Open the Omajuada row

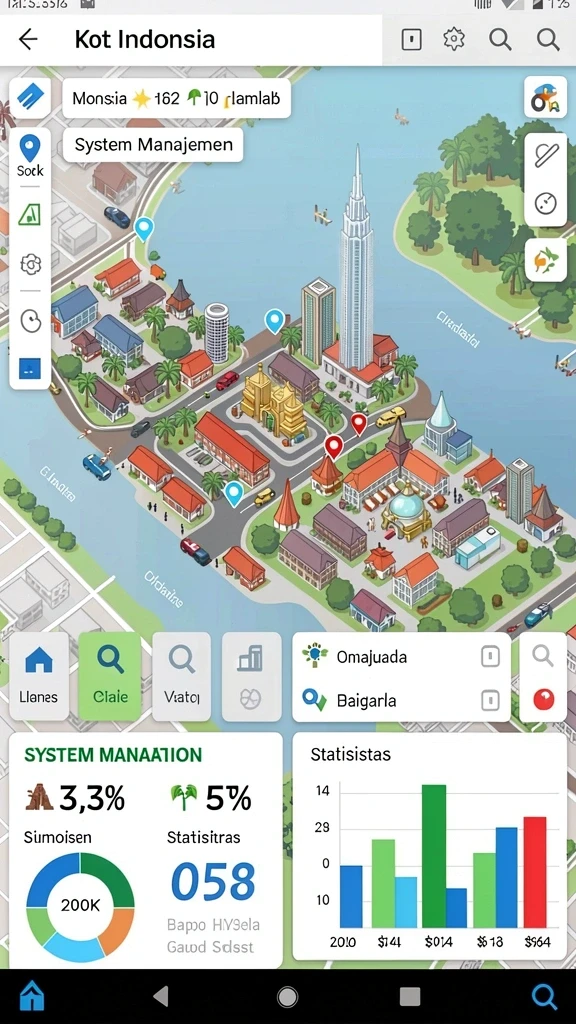tap(401, 656)
